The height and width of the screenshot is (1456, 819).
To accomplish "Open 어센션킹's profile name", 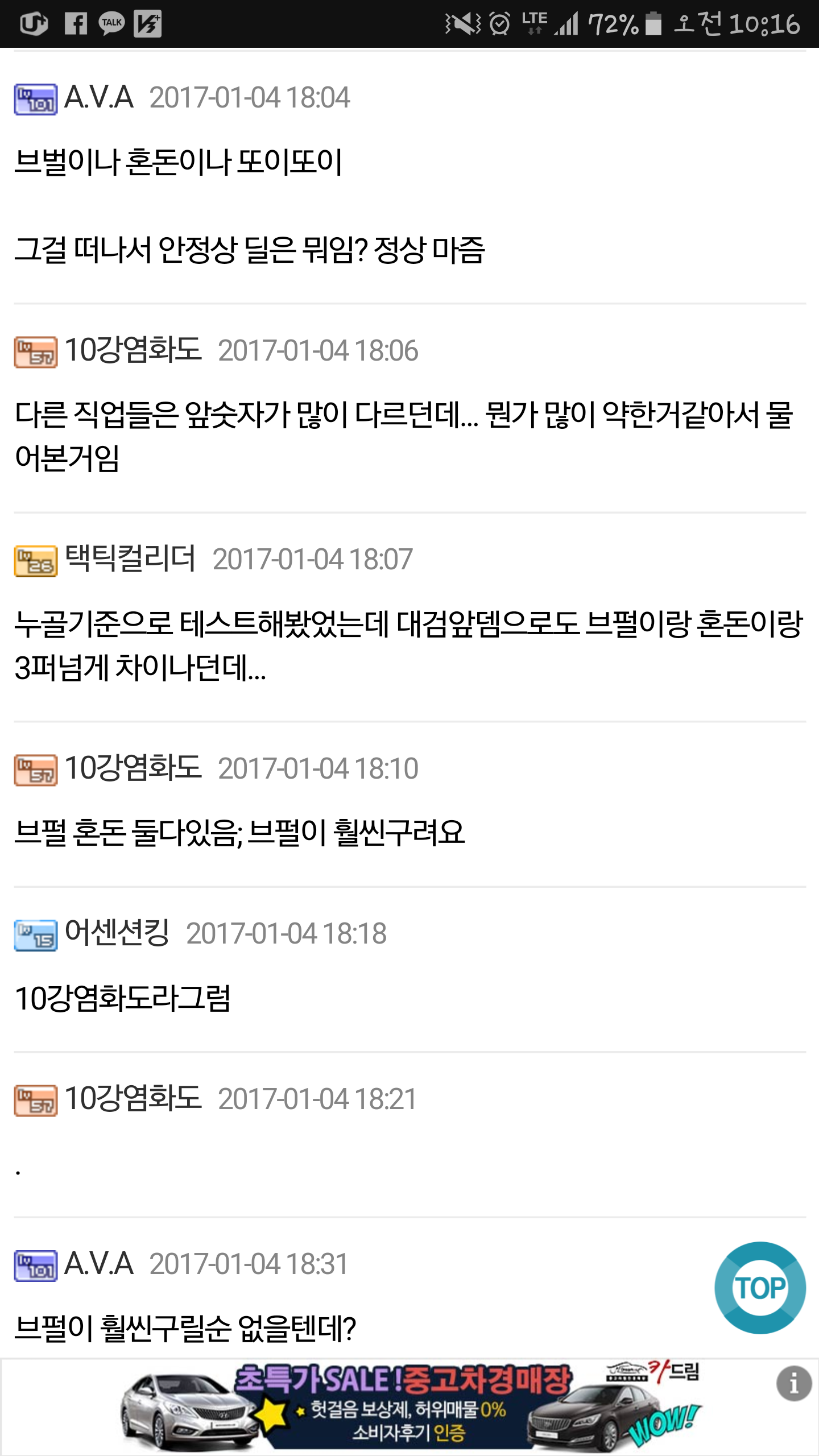I will [x=117, y=933].
